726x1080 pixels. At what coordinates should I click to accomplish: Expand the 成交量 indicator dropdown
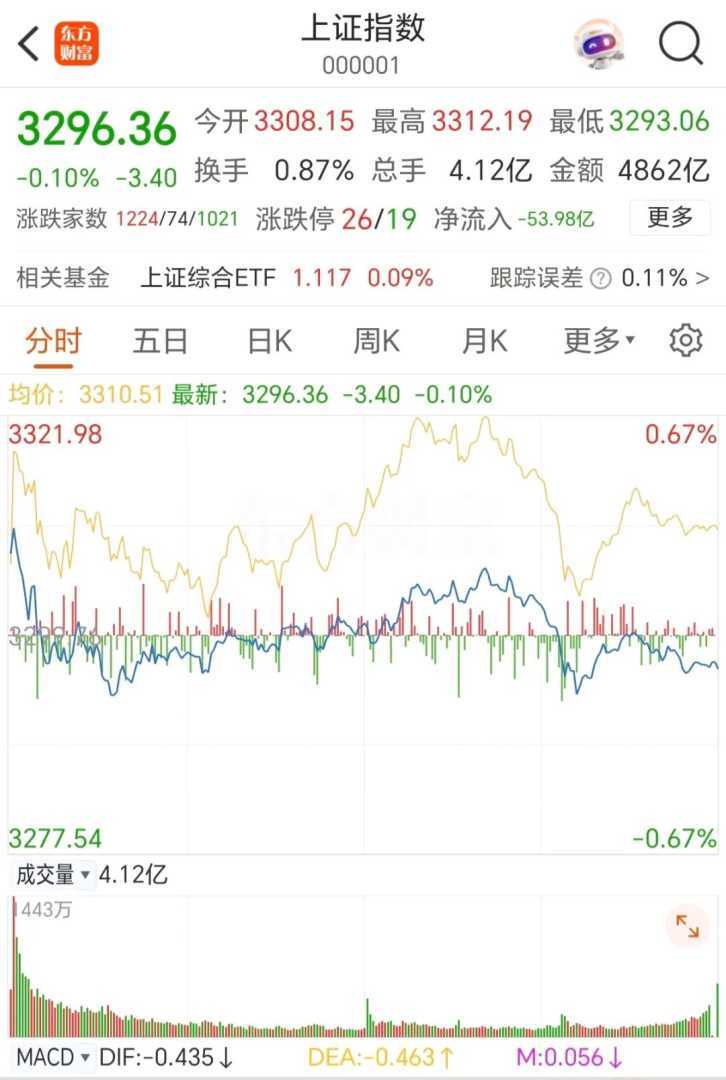(x=53, y=876)
